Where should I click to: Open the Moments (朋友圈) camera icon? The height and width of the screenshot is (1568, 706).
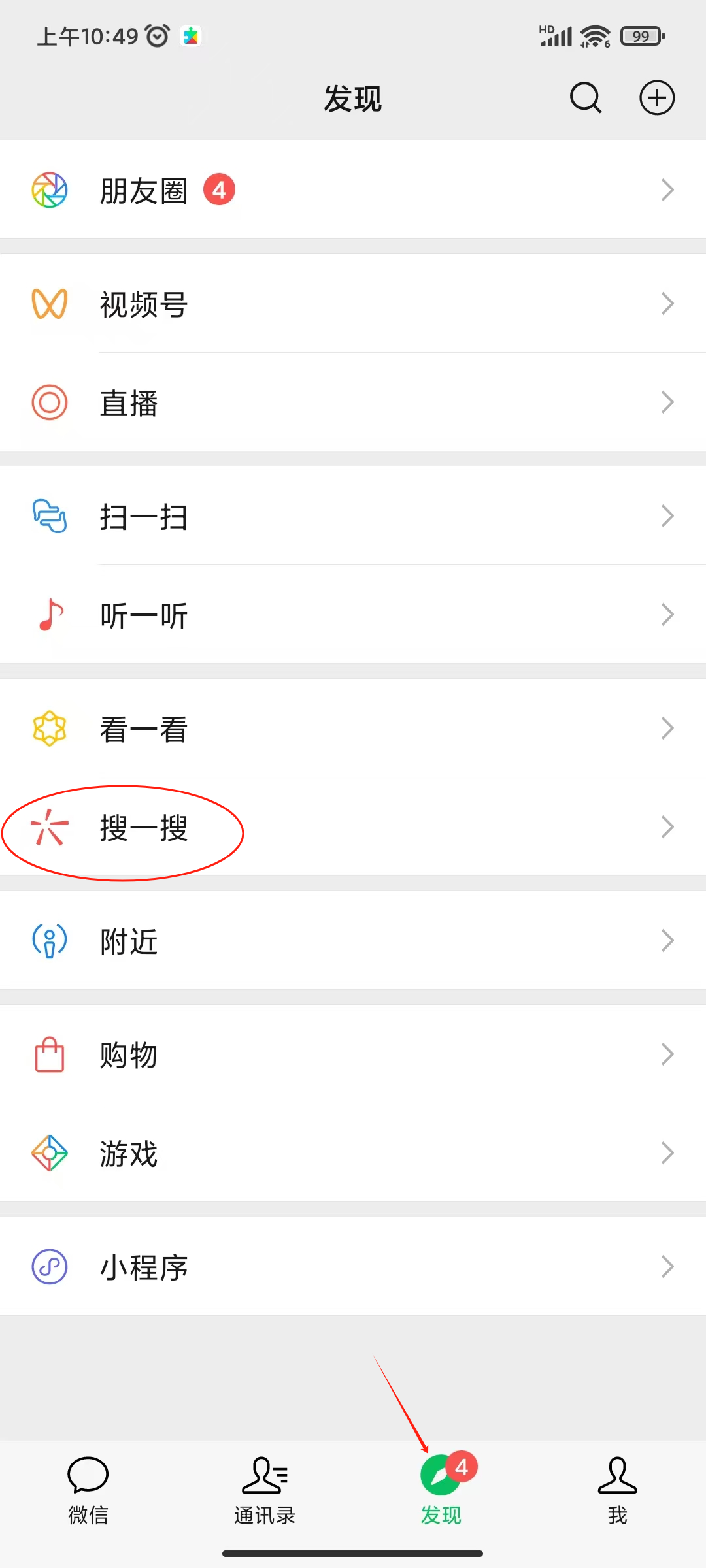pos(49,190)
